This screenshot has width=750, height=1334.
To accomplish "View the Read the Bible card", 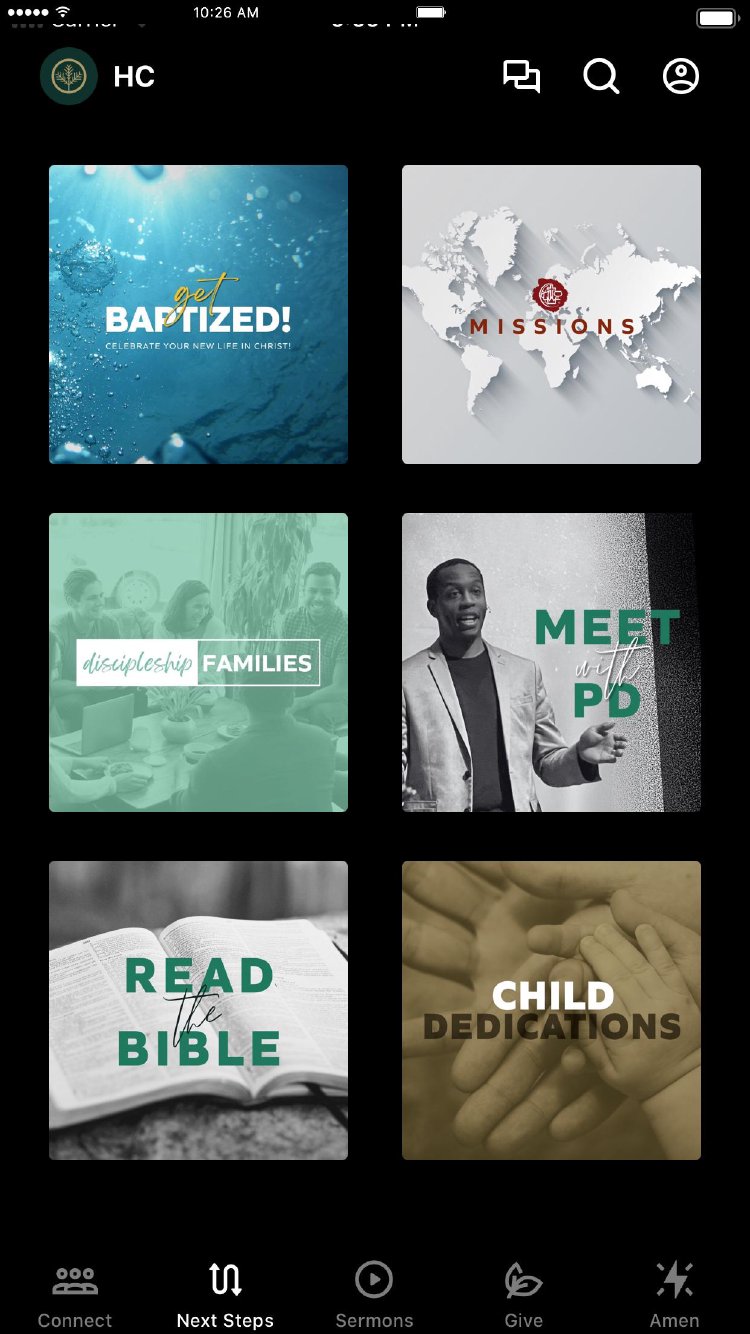I will point(198,1010).
